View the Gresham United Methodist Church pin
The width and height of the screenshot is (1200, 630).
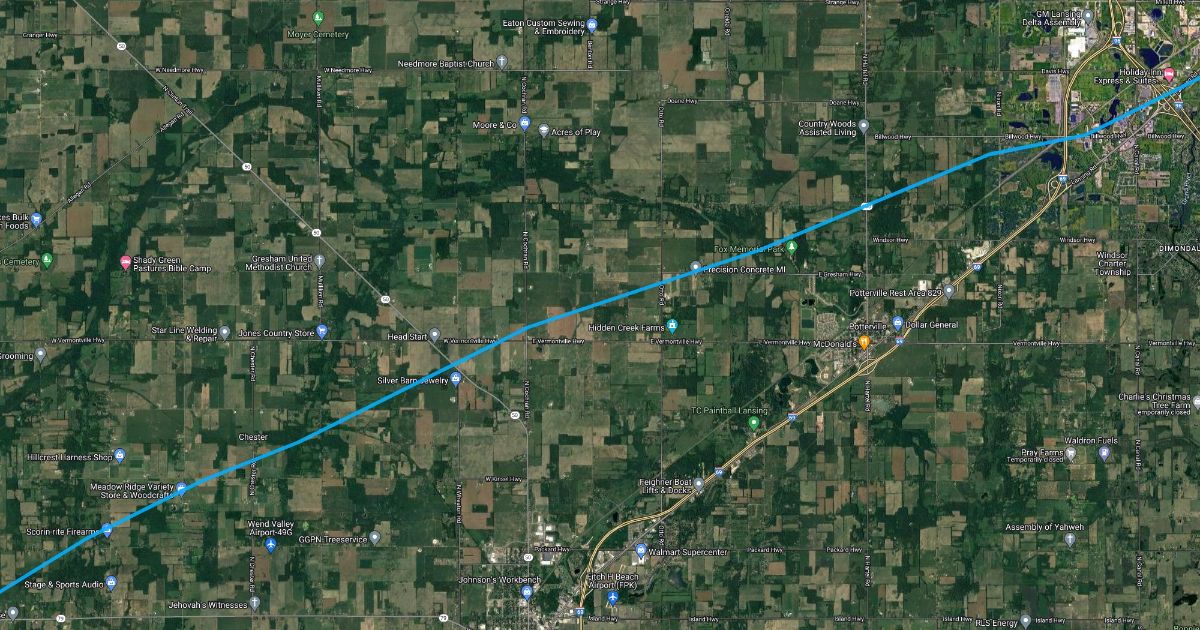point(319,261)
